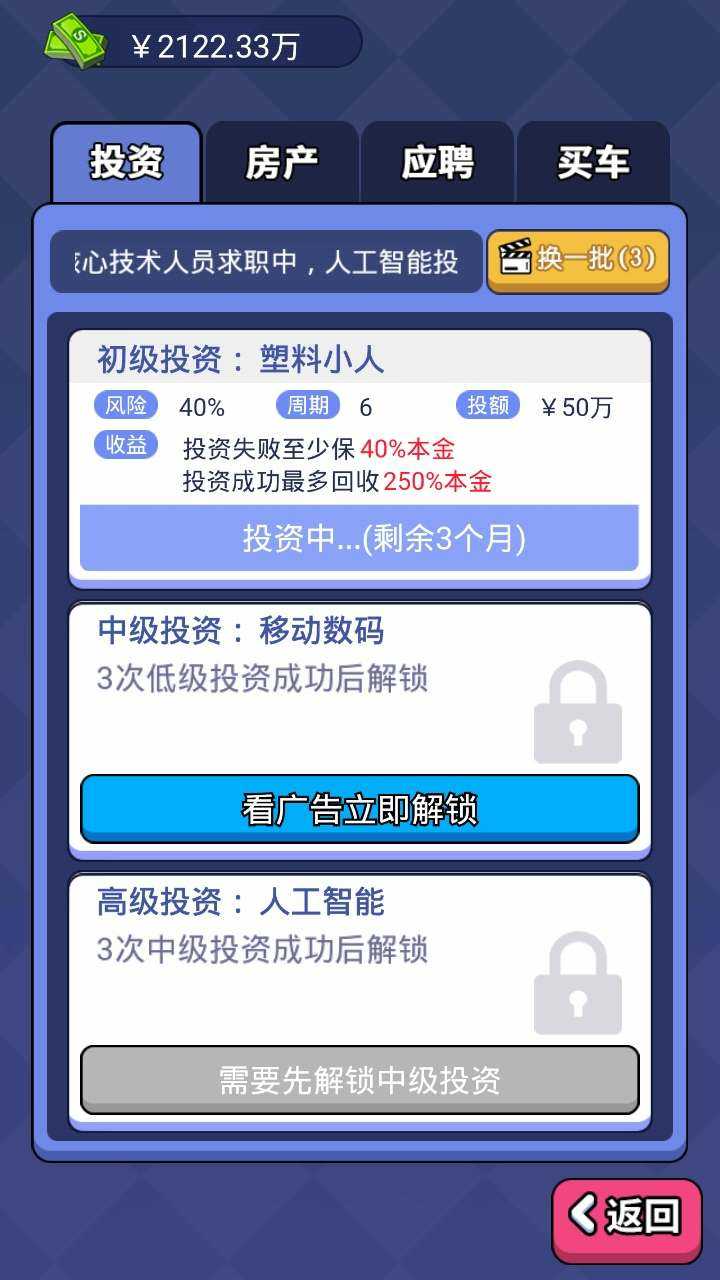The height and width of the screenshot is (1280, 720).
Task: Tap 换一批 to refresh investments
Action: tap(578, 260)
